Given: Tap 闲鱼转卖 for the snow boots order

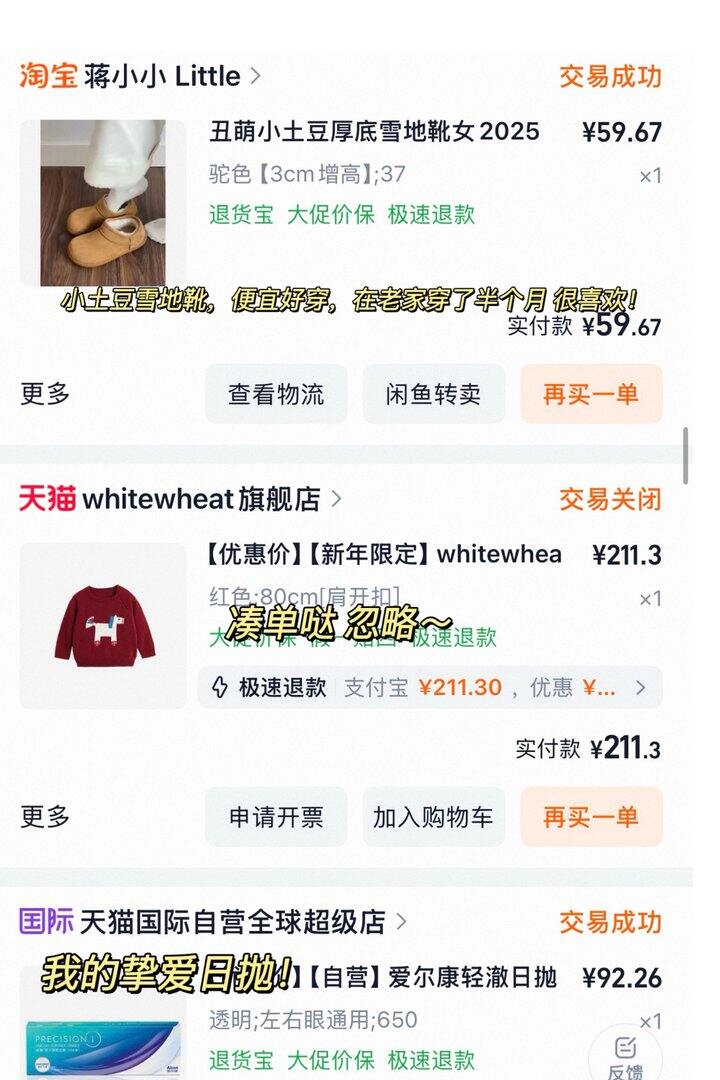Looking at the screenshot, I should 433,394.
